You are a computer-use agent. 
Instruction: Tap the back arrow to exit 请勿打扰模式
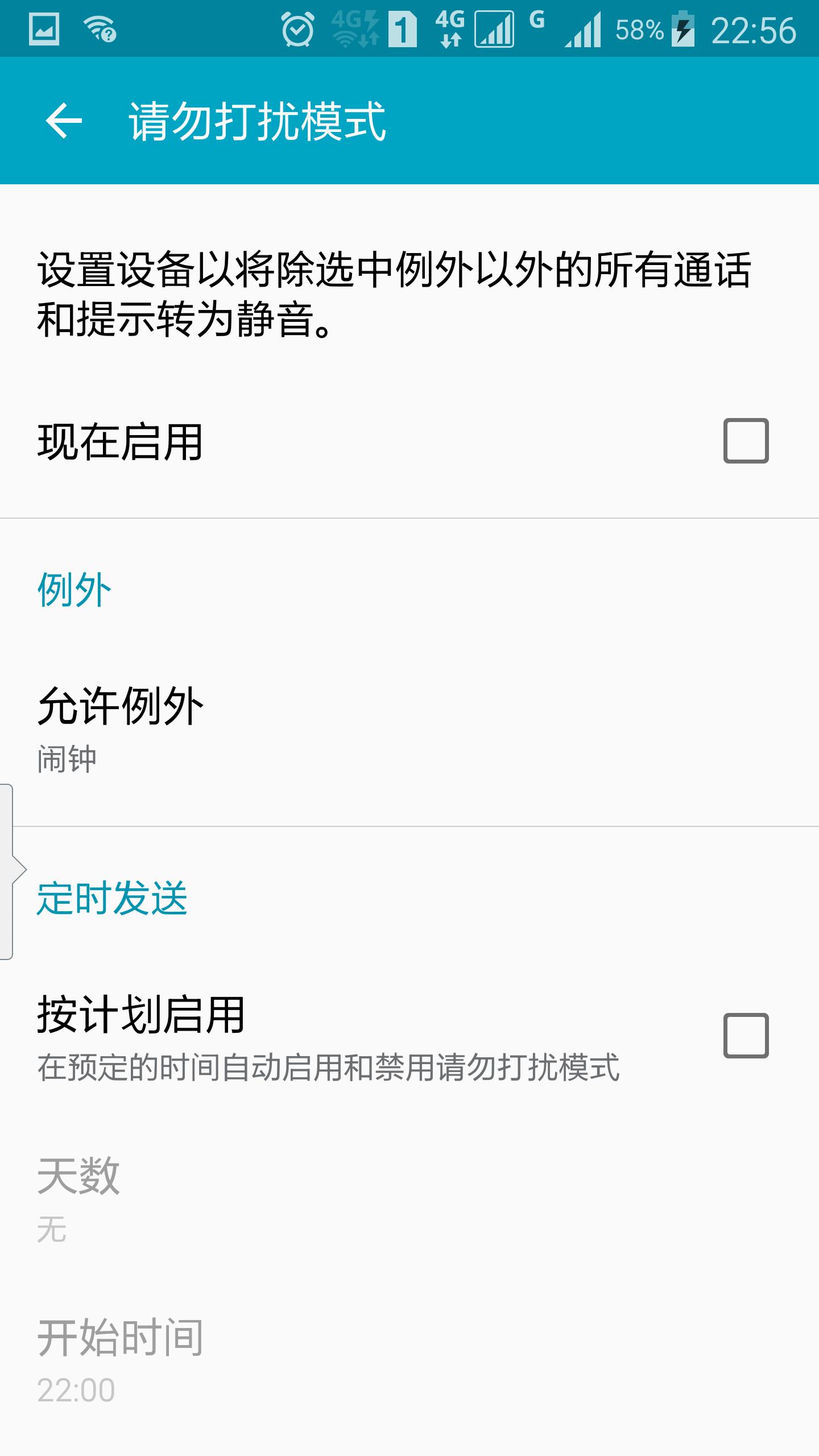point(64,121)
